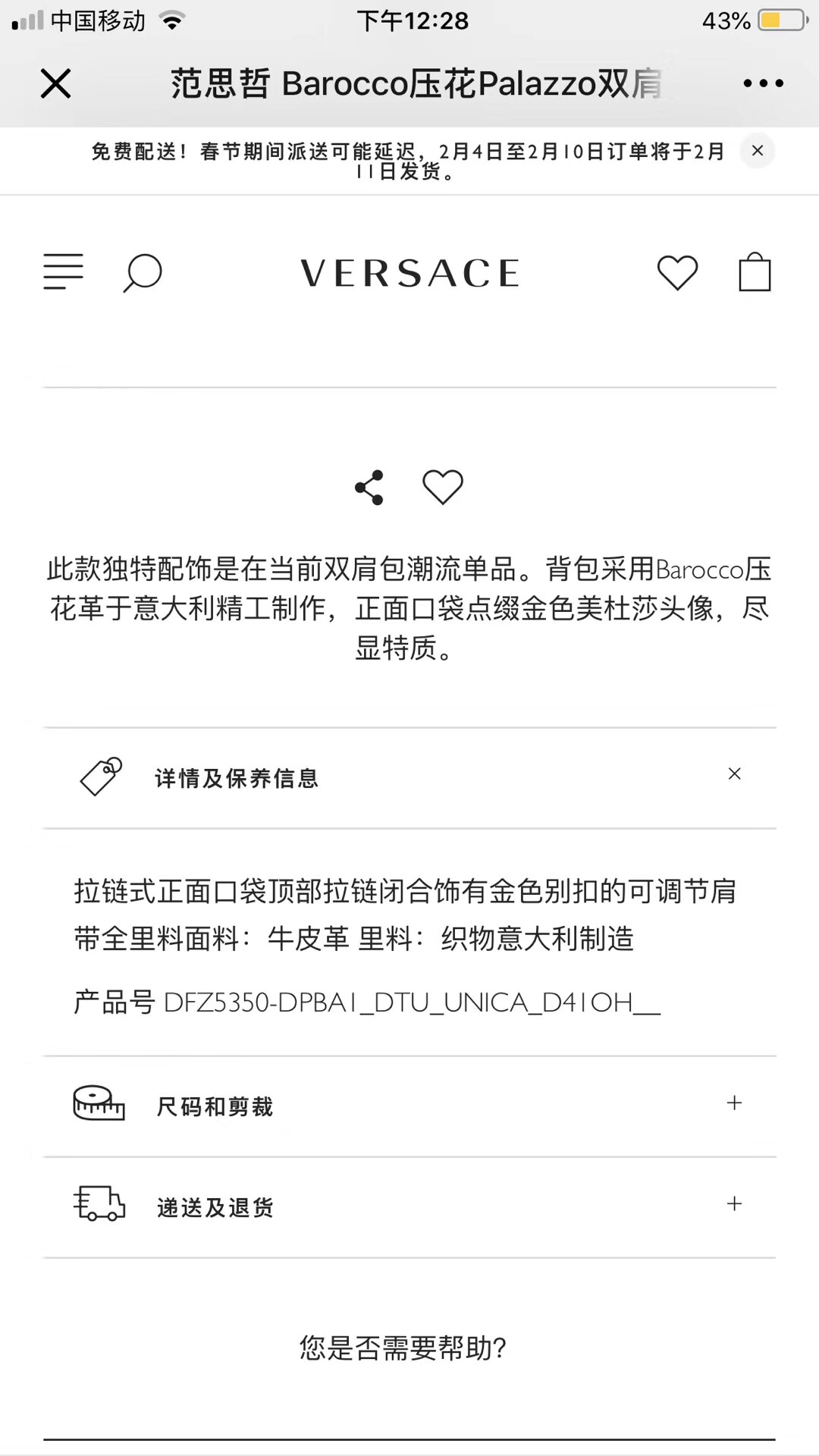
Task: Add product to wishlist with heart
Action: pyautogui.click(x=443, y=487)
